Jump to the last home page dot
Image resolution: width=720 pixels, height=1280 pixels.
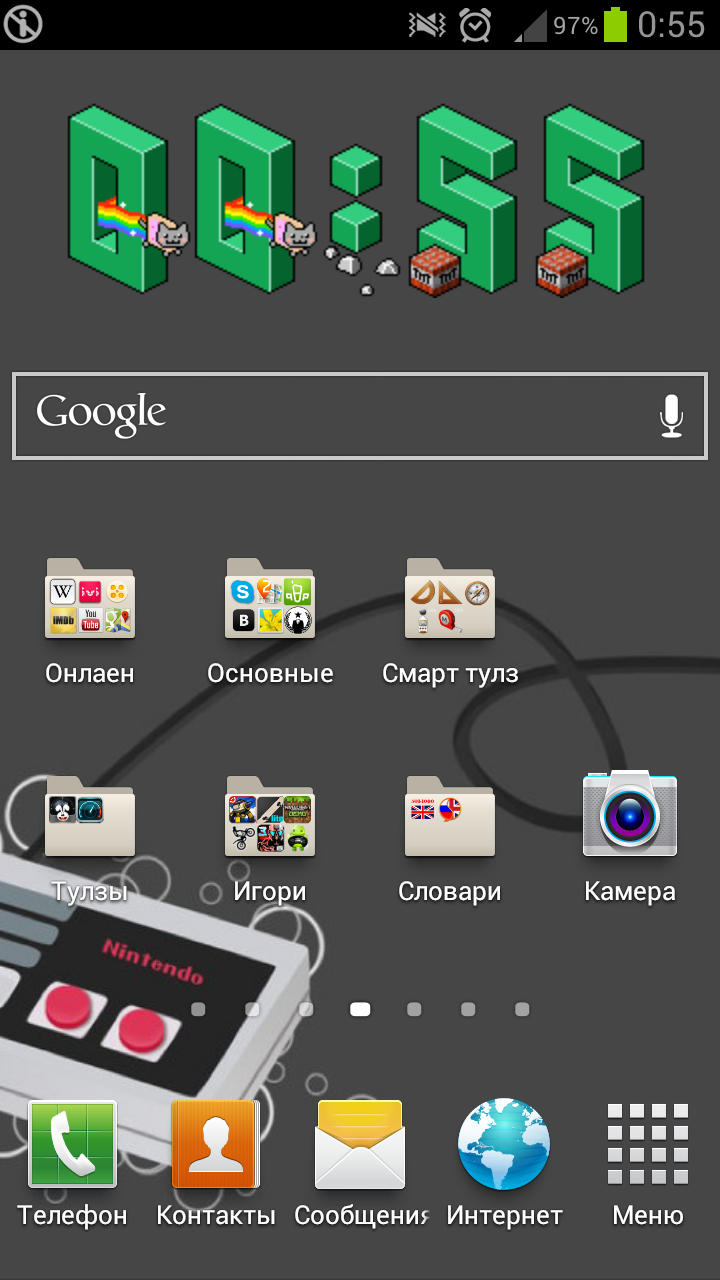pyautogui.click(x=522, y=1010)
